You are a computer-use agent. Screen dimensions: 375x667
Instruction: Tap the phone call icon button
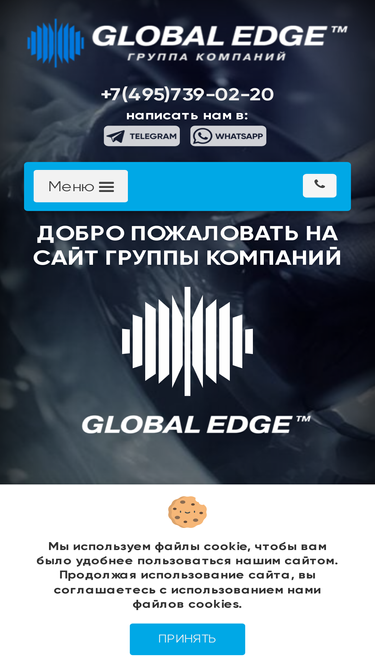coord(320,185)
